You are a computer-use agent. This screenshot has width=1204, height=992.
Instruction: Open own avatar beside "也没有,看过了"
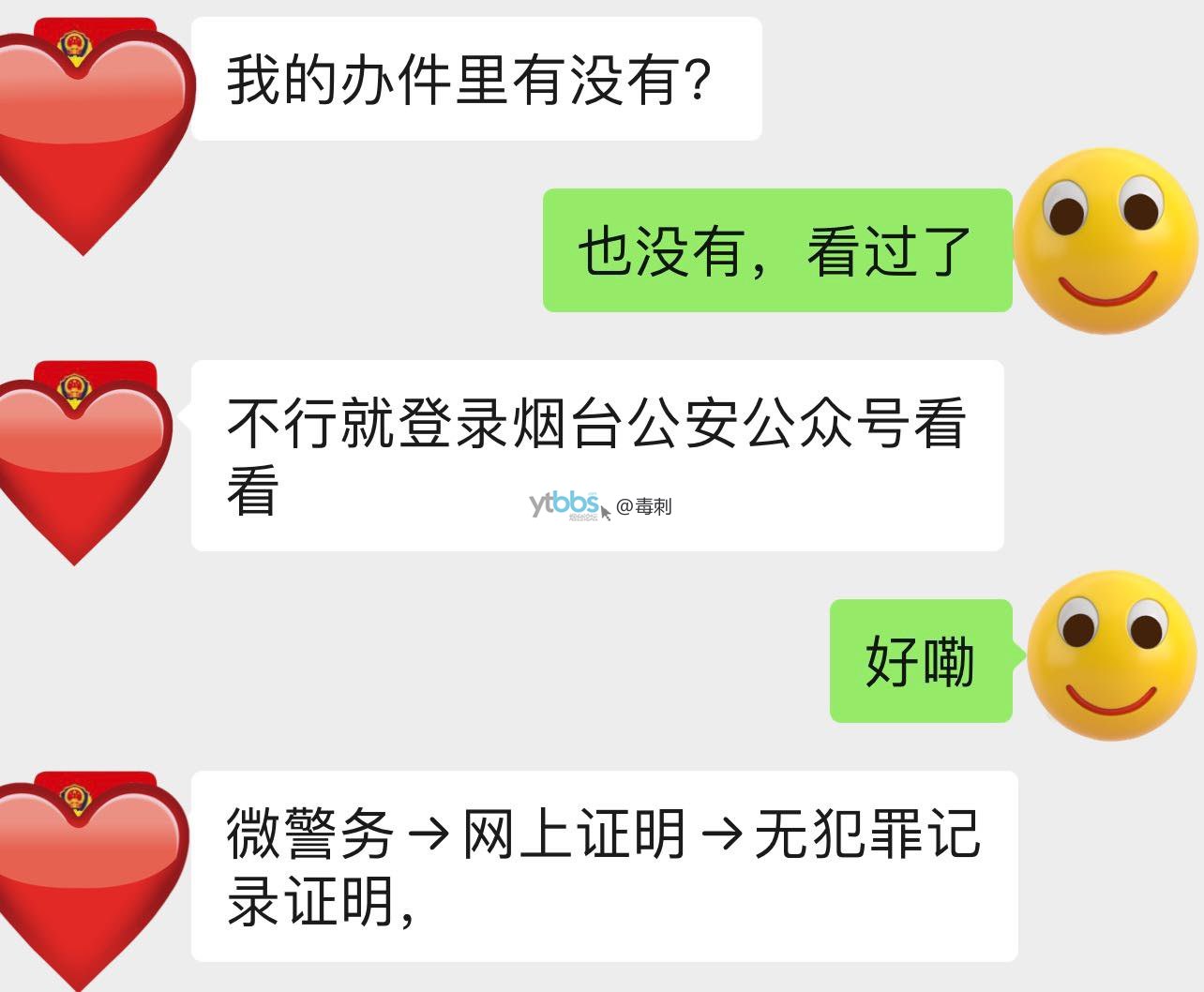1105,242
